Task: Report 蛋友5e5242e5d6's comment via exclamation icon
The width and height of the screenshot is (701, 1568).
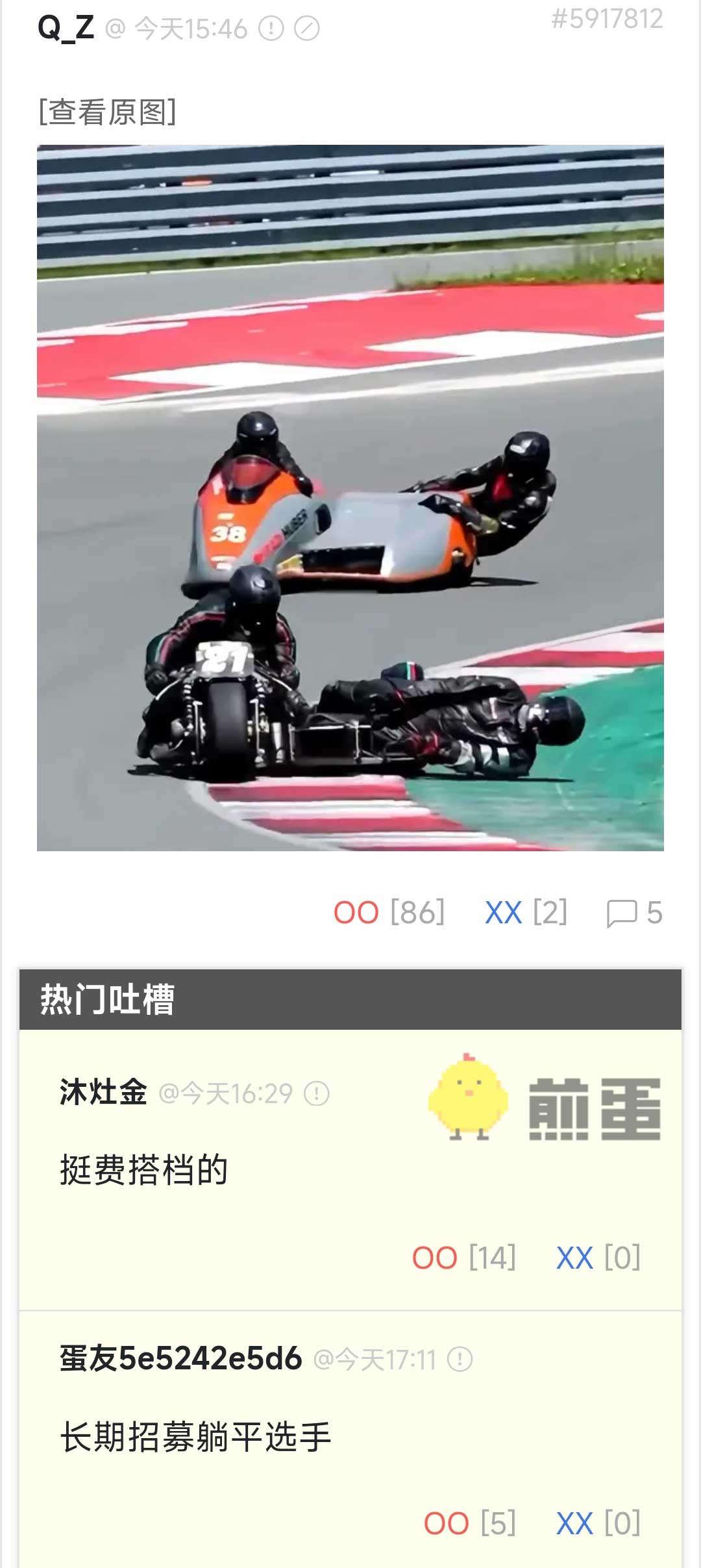Action: (x=460, y=1359)
